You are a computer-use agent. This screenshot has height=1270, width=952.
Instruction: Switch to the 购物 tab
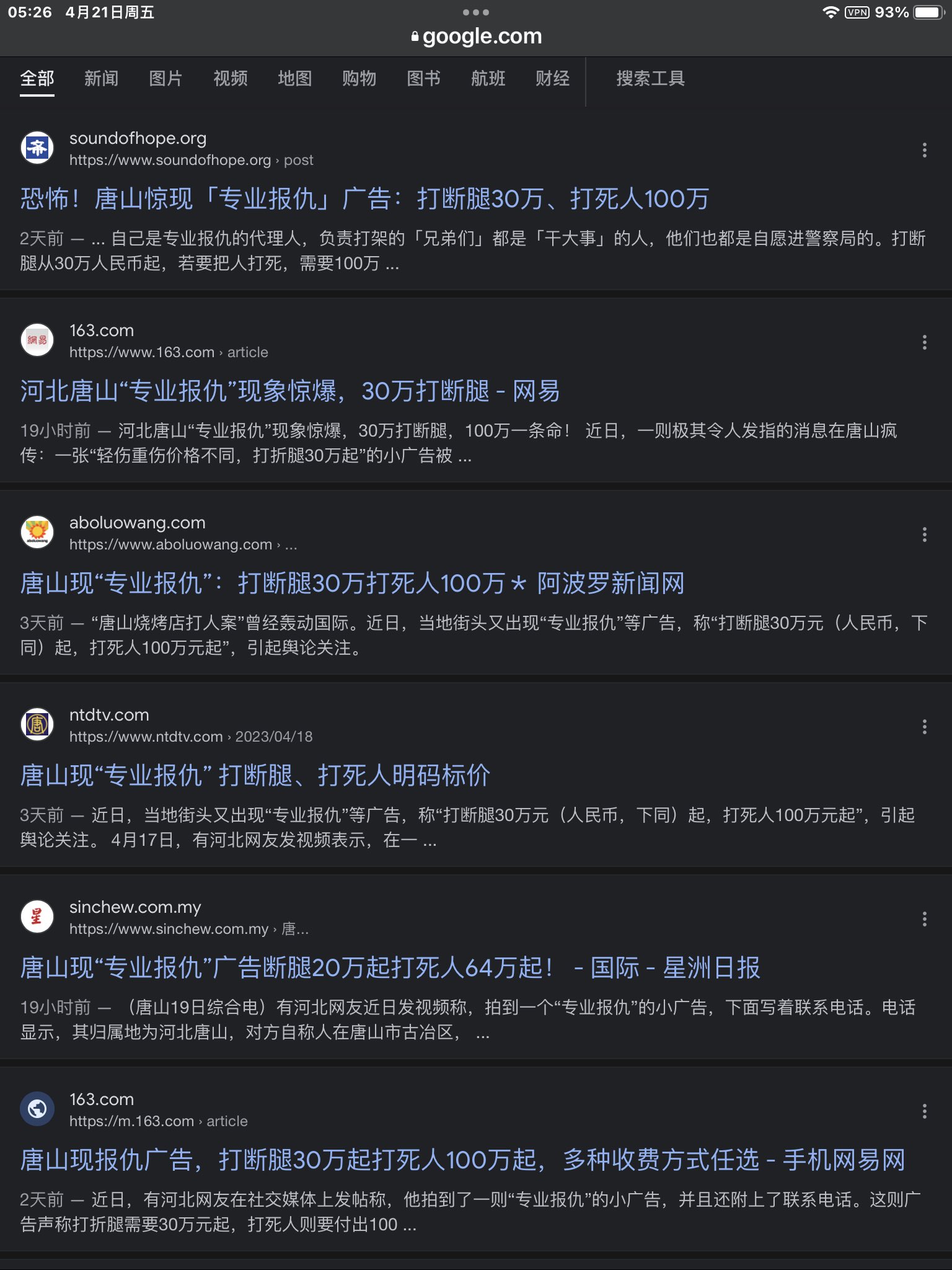coord(359,79)
